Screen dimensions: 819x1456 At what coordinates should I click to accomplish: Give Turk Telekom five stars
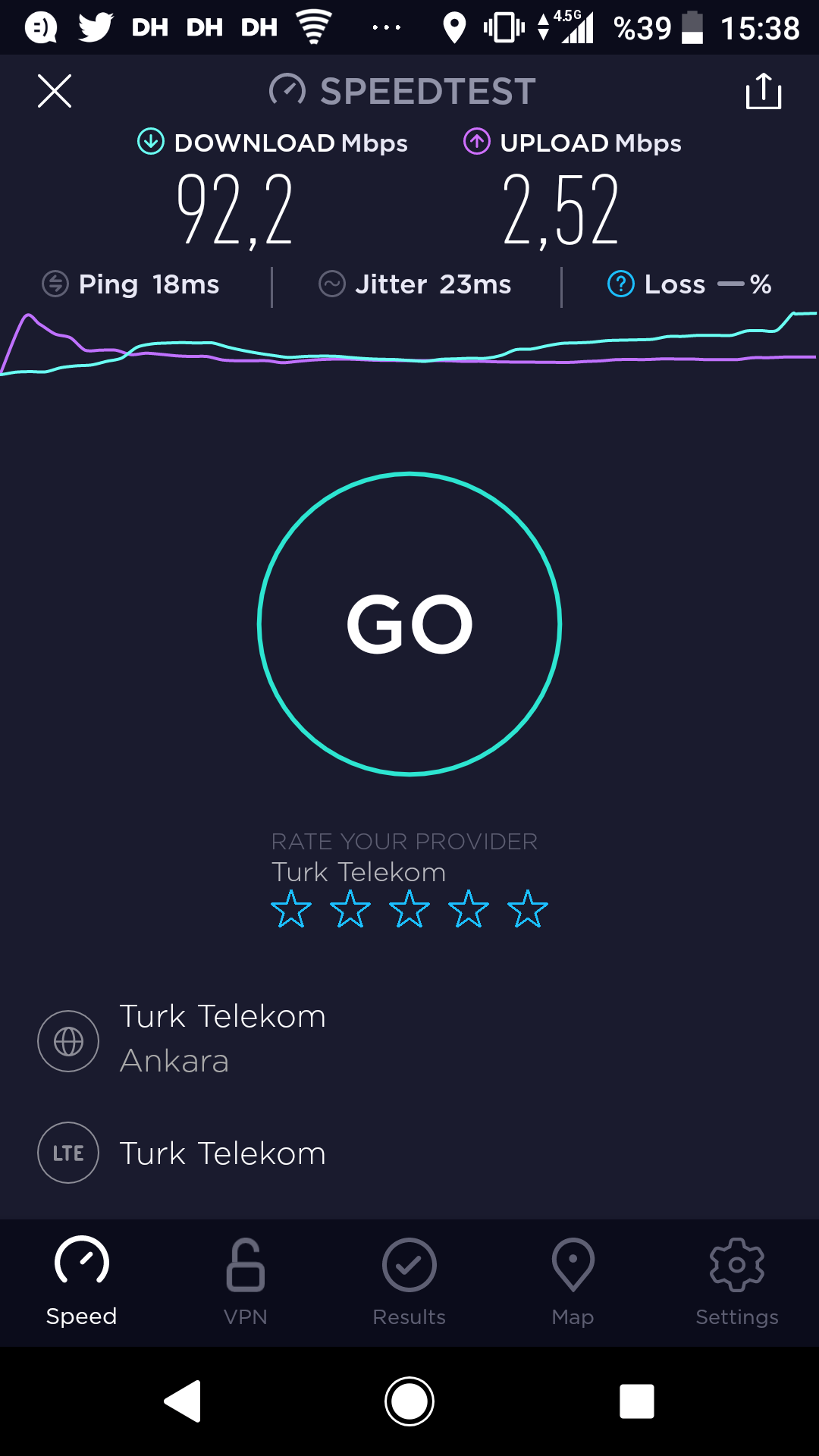click(x=528, y=909)
